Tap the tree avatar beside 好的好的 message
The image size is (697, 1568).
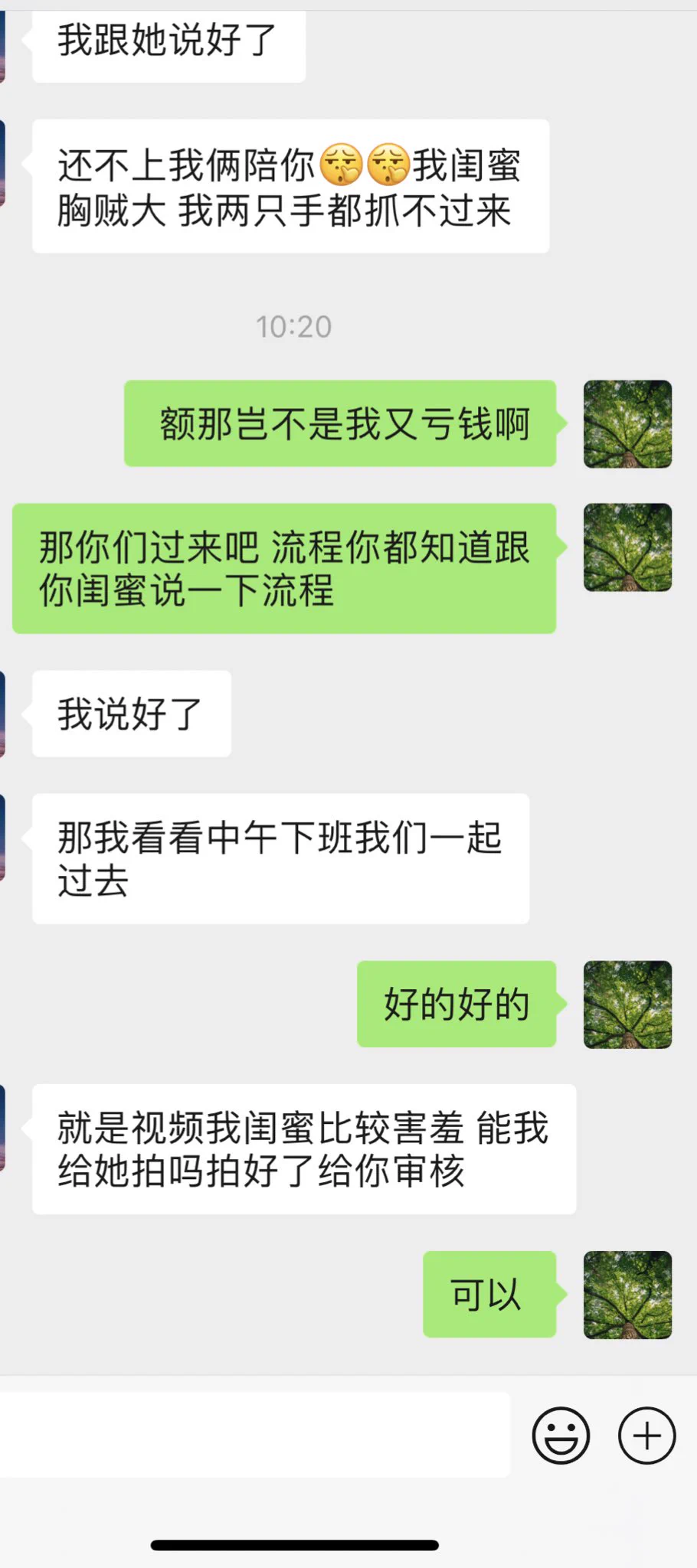(627, 1004)
